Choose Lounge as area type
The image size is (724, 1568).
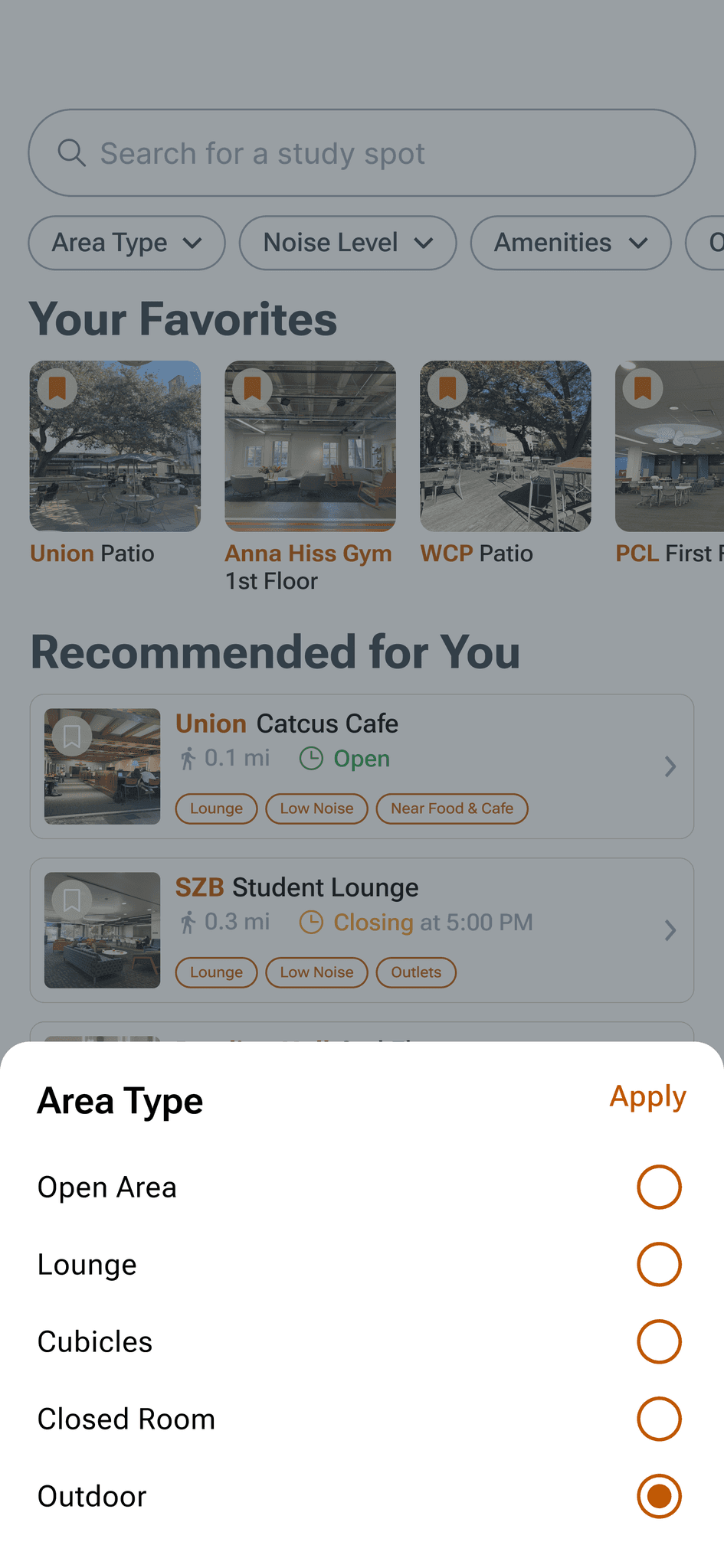point(659,1264)
